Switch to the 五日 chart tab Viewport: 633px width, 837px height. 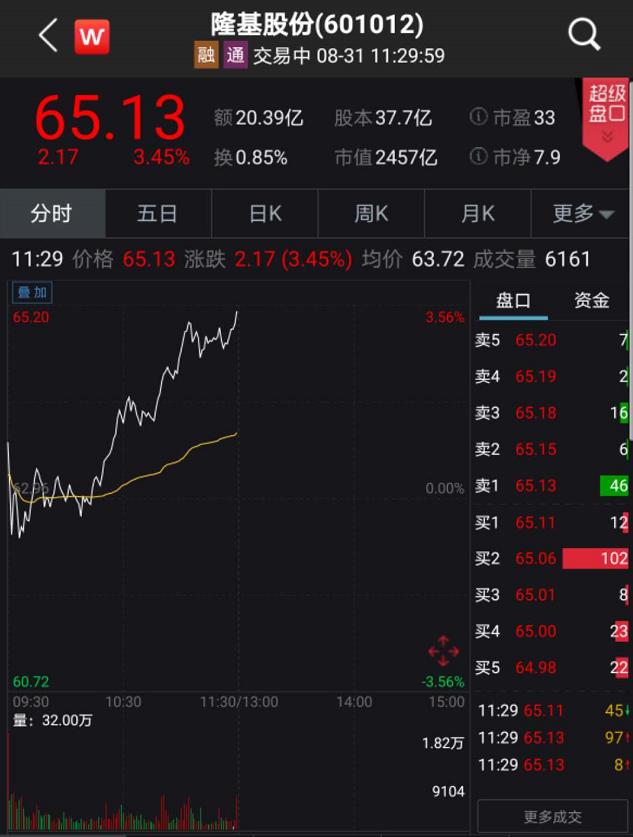(157, 213)
